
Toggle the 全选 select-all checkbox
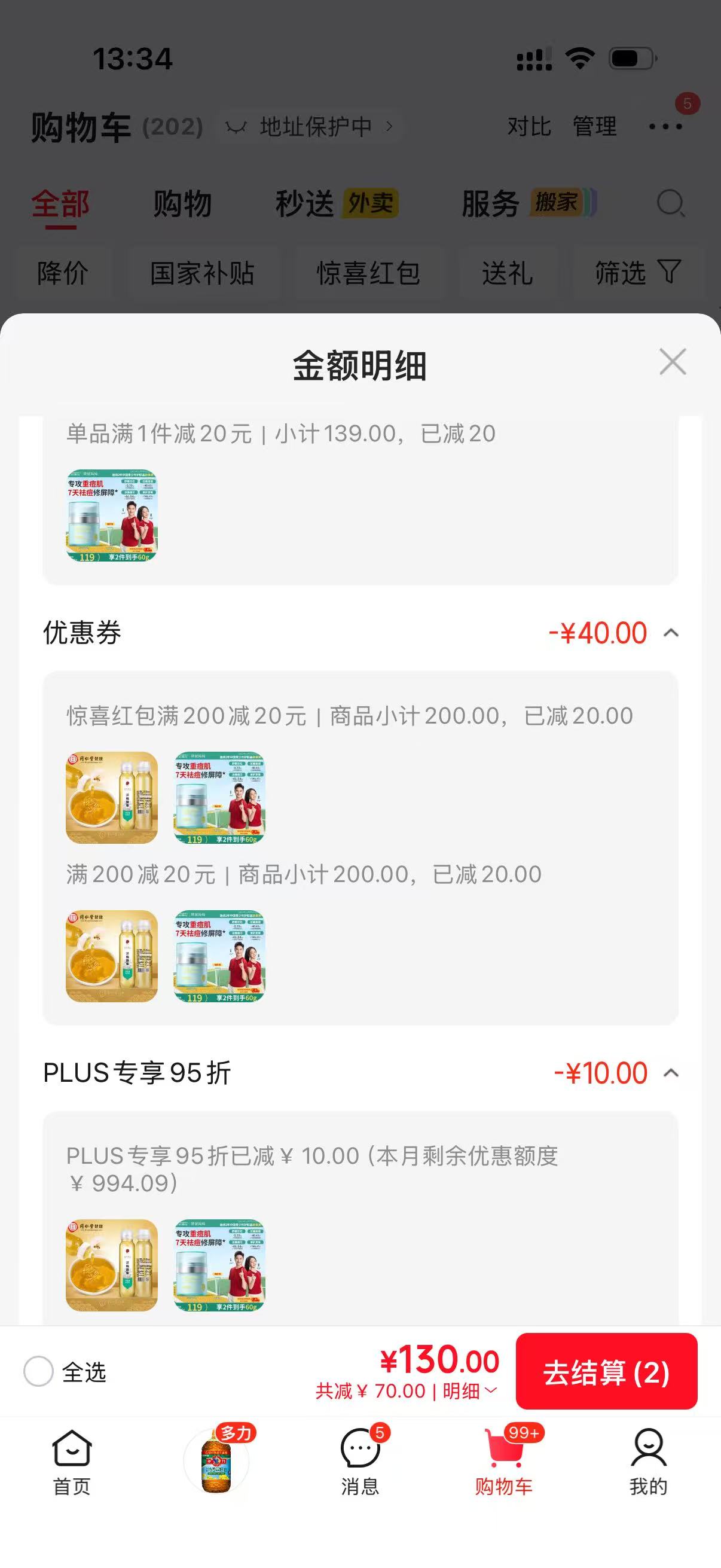coord(38,1371)
